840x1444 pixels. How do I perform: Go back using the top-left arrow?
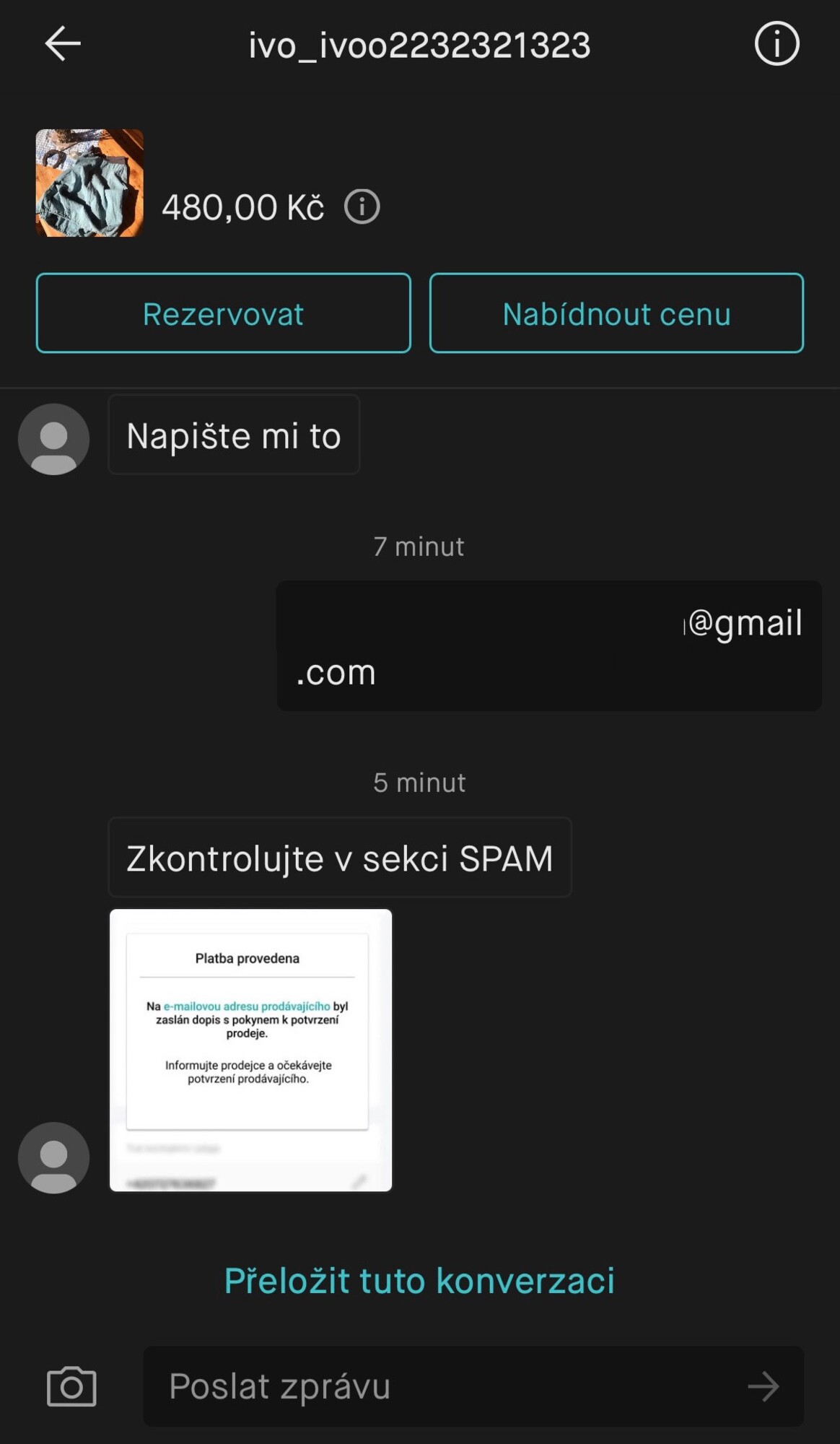pyautogui.click(x=63, y=45)
